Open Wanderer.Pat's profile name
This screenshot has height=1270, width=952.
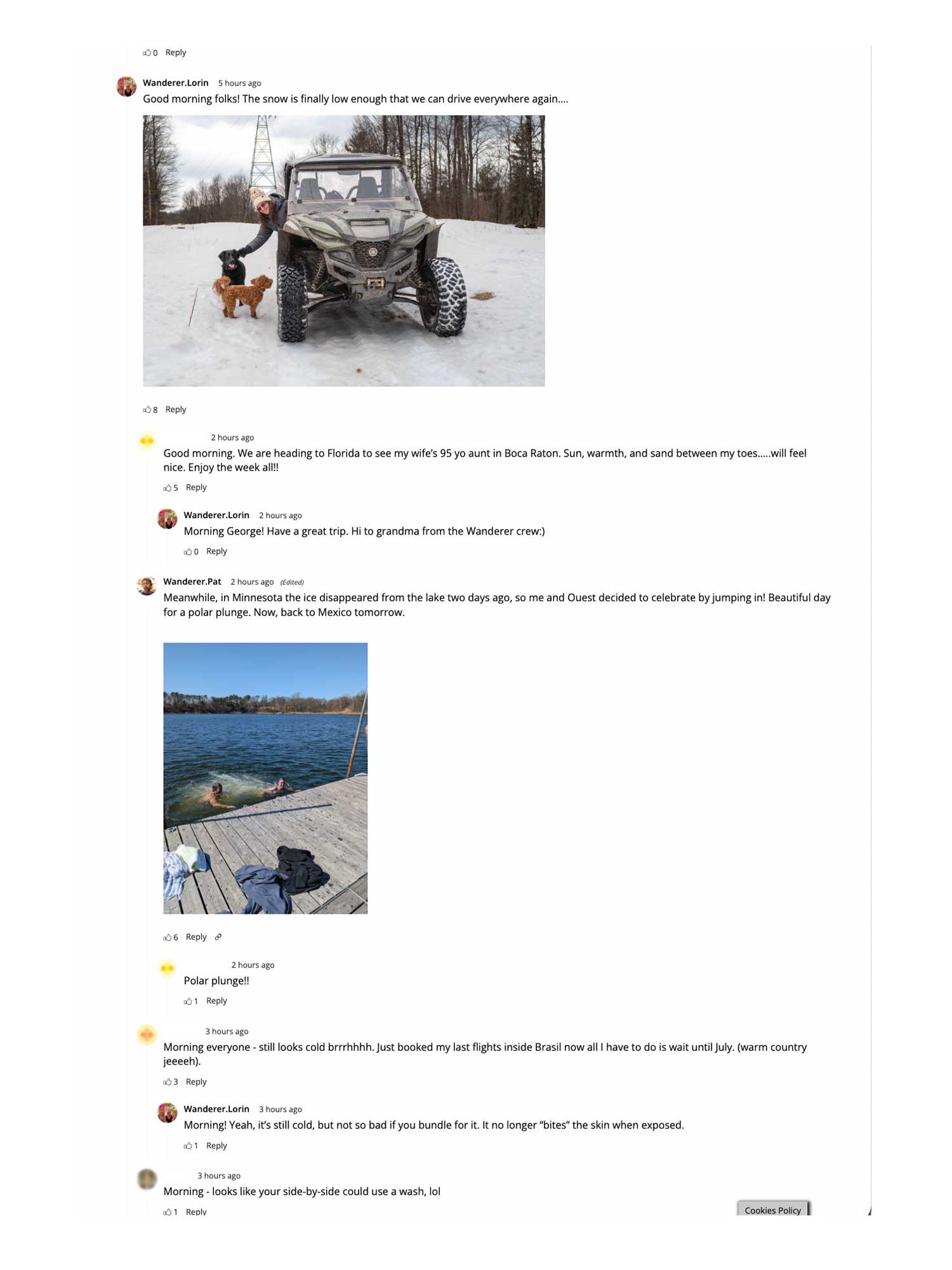coord(192,582)
